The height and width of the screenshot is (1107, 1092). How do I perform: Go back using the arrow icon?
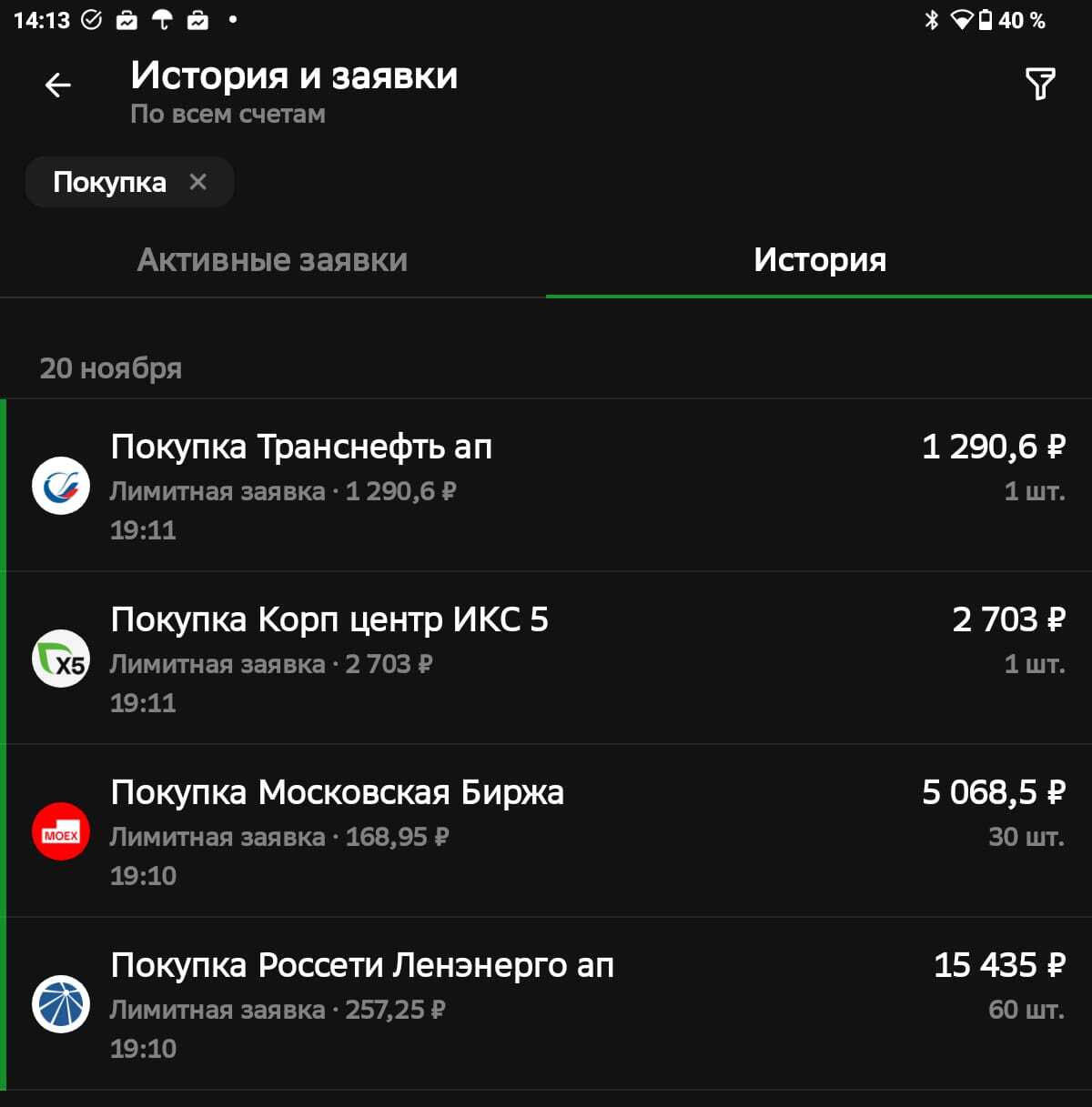point(57,86)
